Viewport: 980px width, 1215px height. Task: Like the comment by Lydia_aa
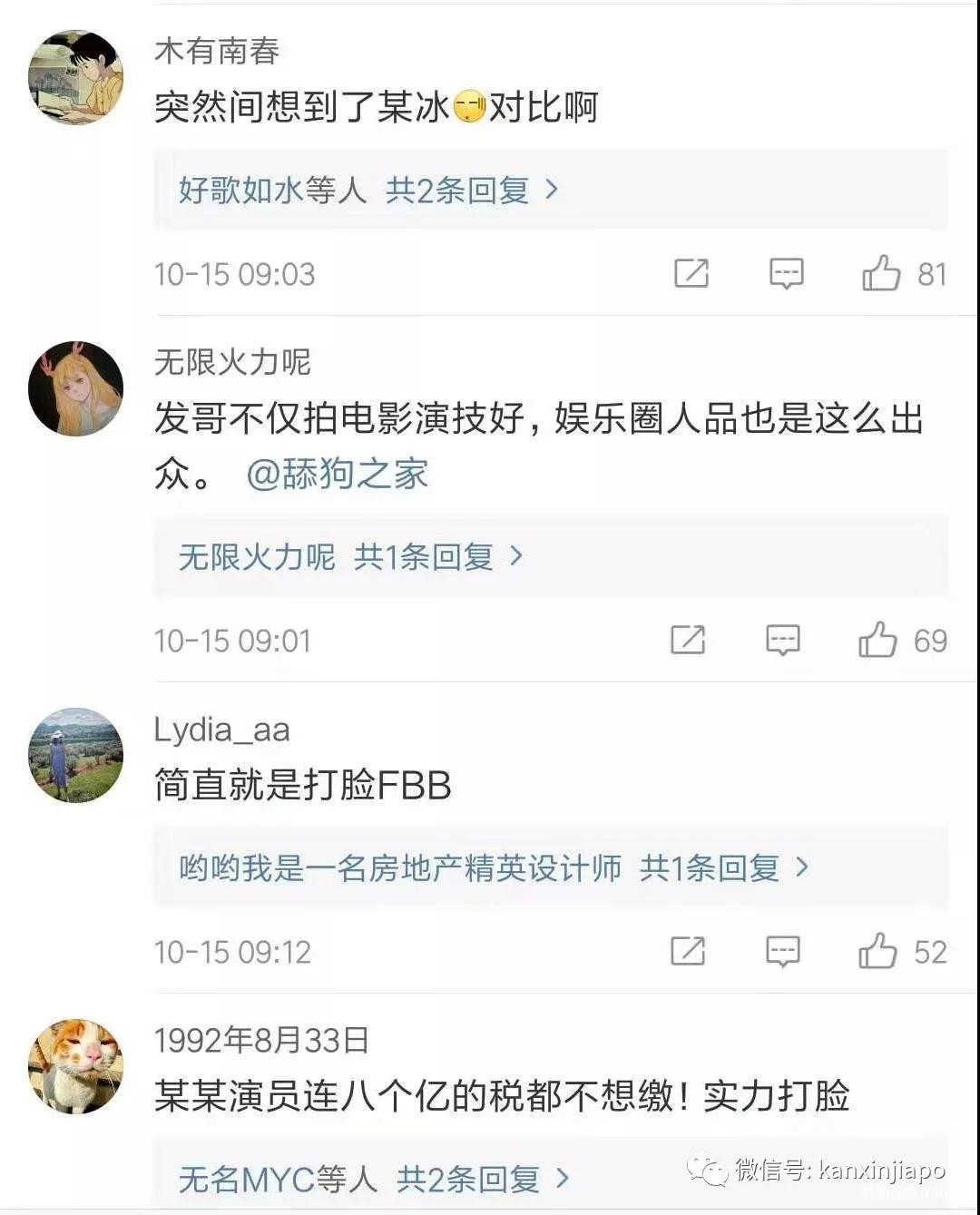tap(877, 952)
